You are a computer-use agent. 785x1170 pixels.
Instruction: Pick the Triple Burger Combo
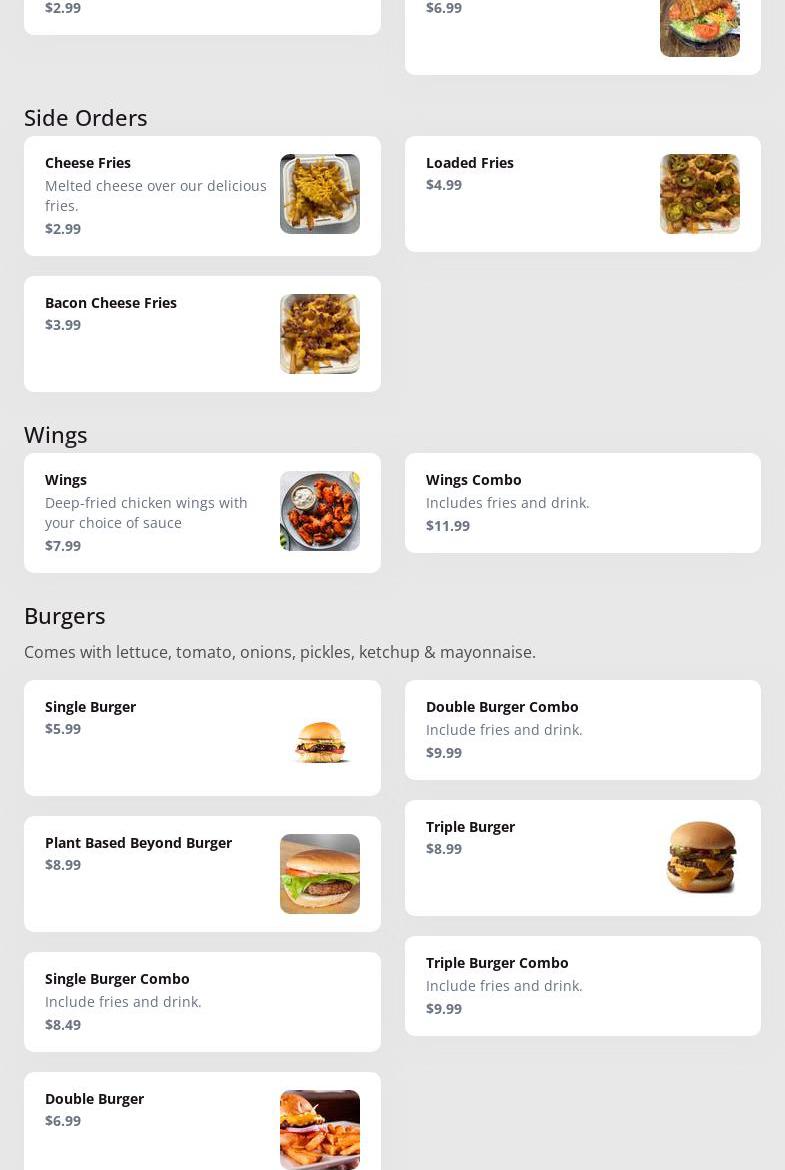[x=582, y=986]
